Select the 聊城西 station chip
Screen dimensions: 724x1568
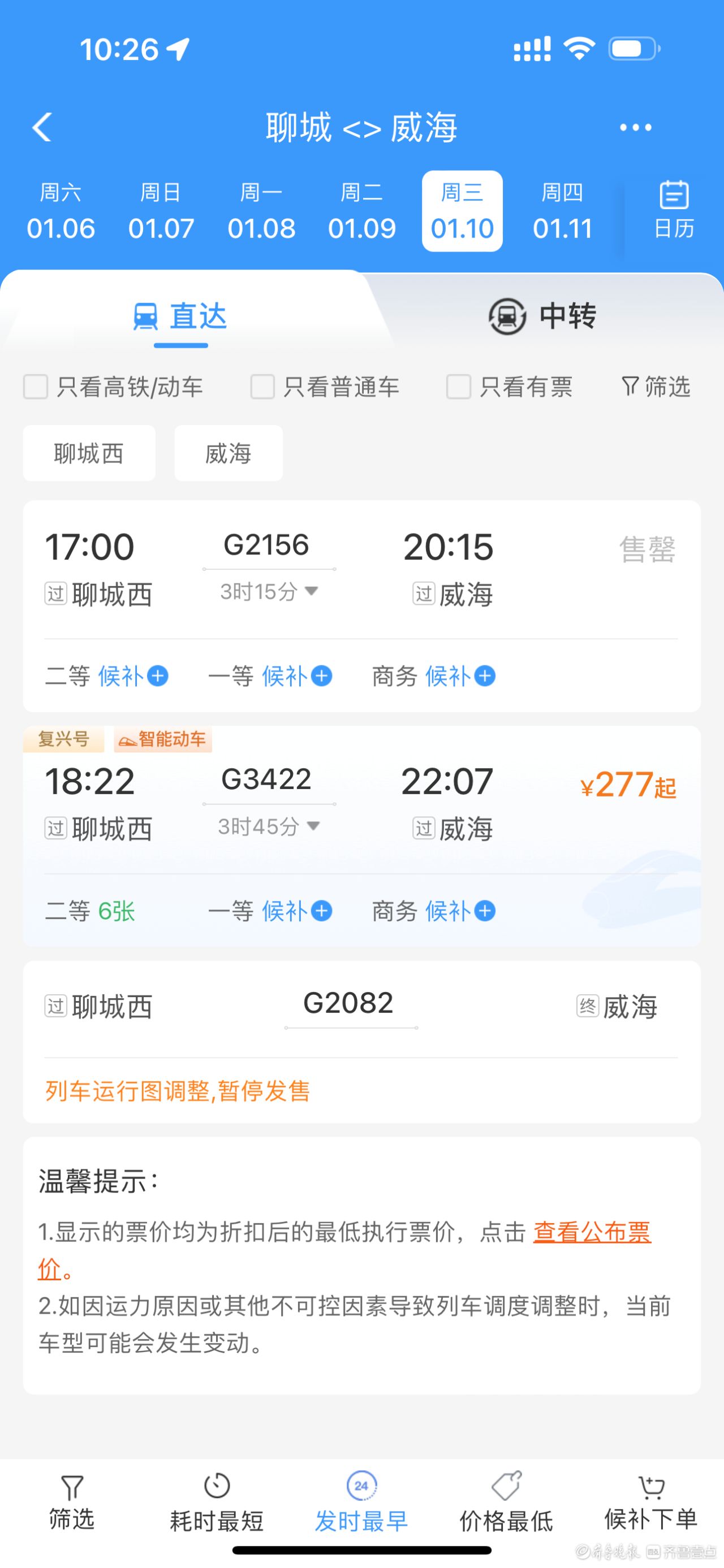[89, 453]
